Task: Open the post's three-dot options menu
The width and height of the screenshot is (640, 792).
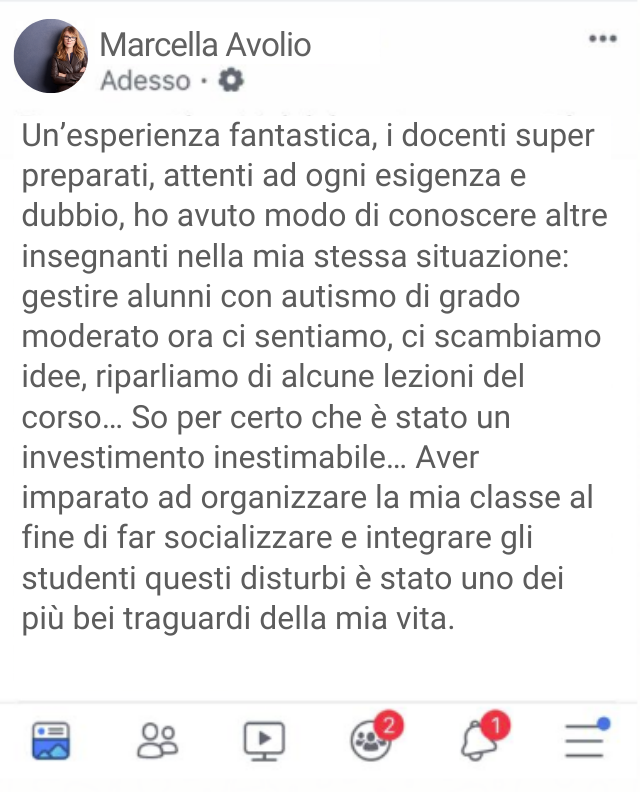Action: 603,39
